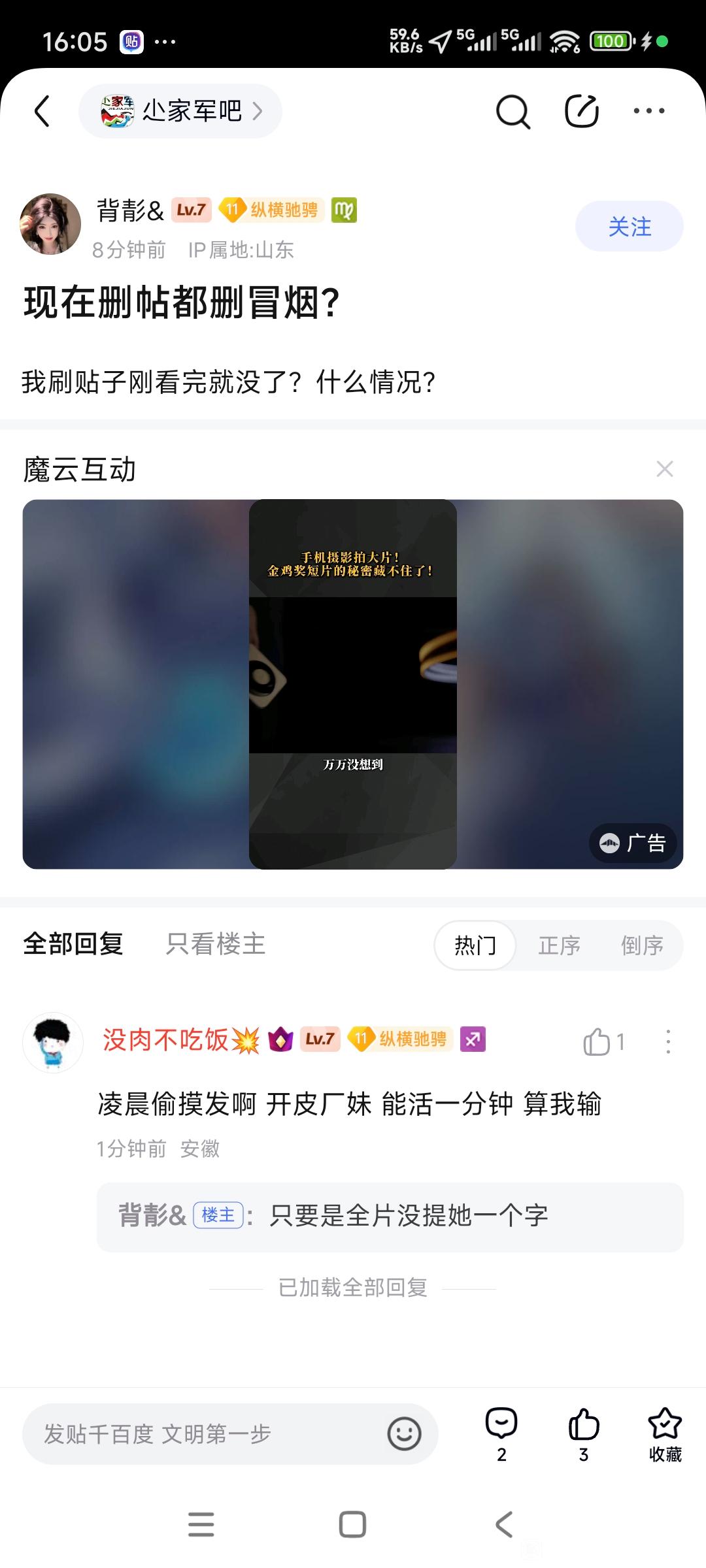The image size is (706, 1568).
Task: Add this post to 收藏
Action: (x=665, y=1433)
